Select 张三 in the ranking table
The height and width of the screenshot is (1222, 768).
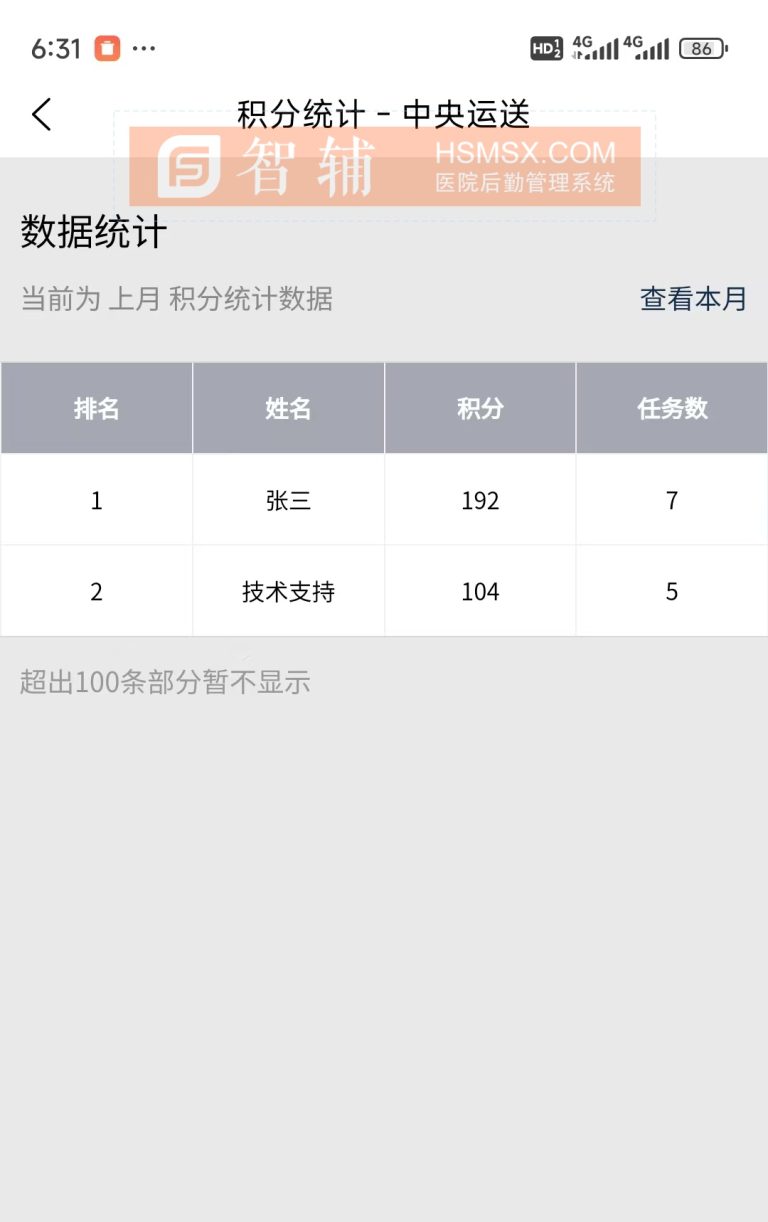point(287,499)
